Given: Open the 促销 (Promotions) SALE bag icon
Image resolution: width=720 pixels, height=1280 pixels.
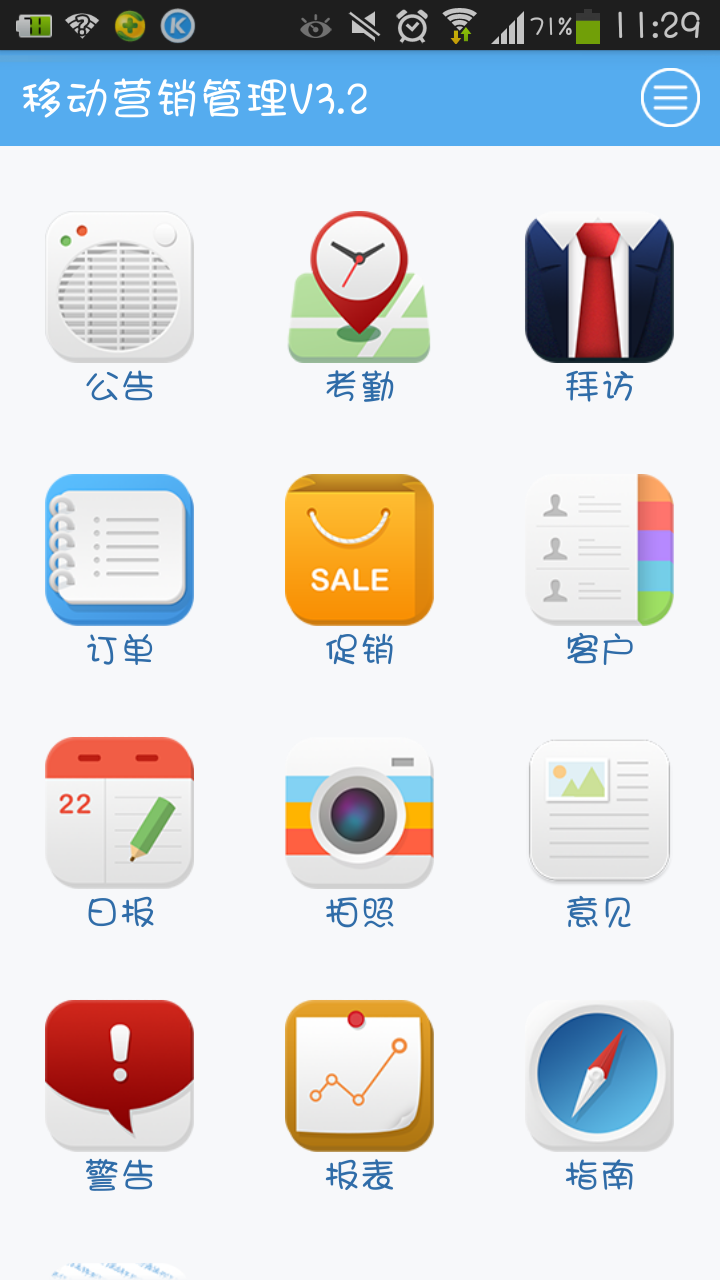Looking at the screenshot, I should point(359,549).
